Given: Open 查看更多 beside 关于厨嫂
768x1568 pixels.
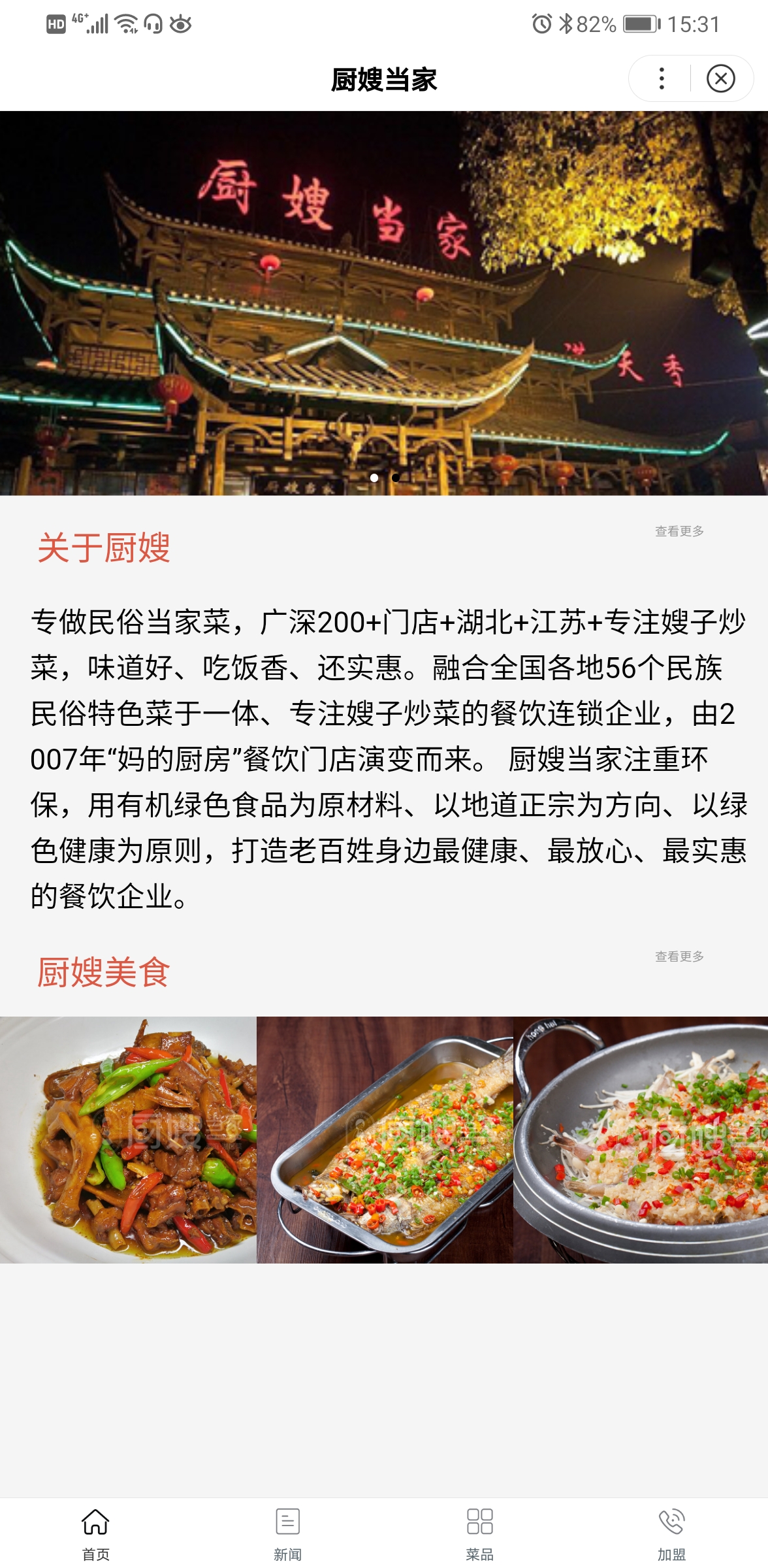Looking at the screenshot, I should point(678,531).
